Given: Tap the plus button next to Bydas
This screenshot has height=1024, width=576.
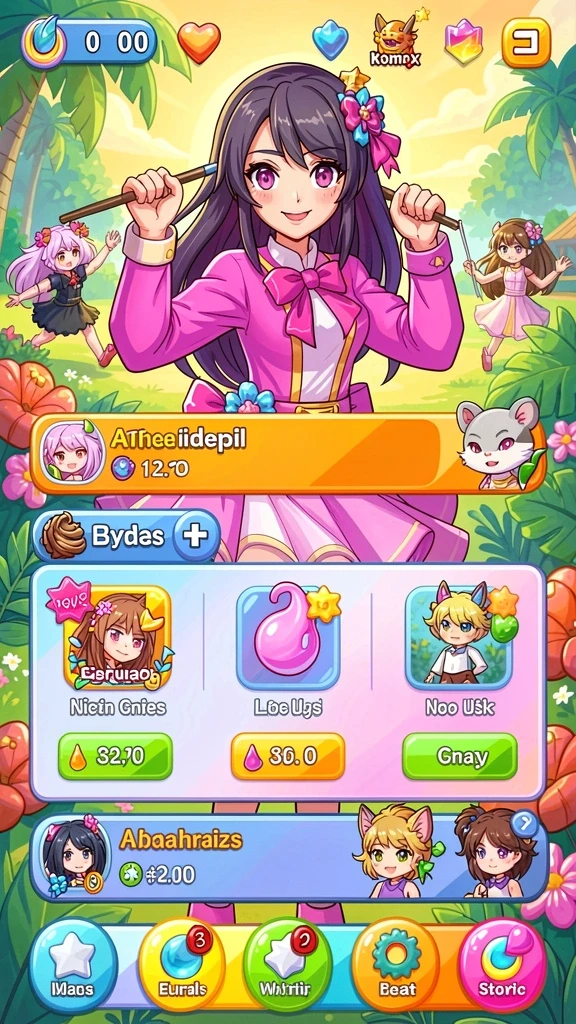Looking at the screenshot, I should tap(194, 536).
